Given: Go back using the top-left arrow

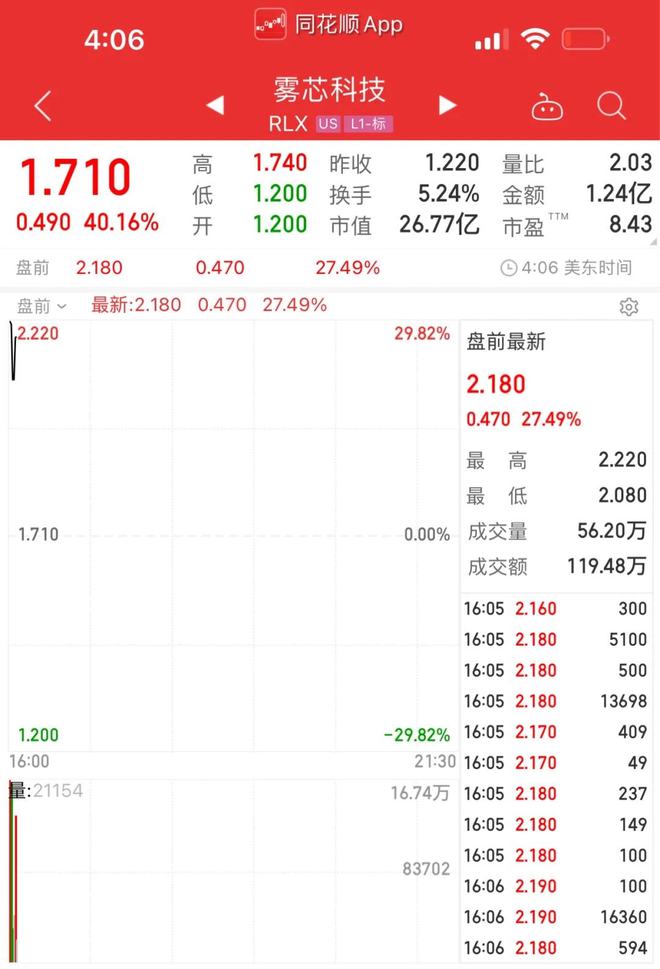Looking at the screenshot, I should pos(42,105).
